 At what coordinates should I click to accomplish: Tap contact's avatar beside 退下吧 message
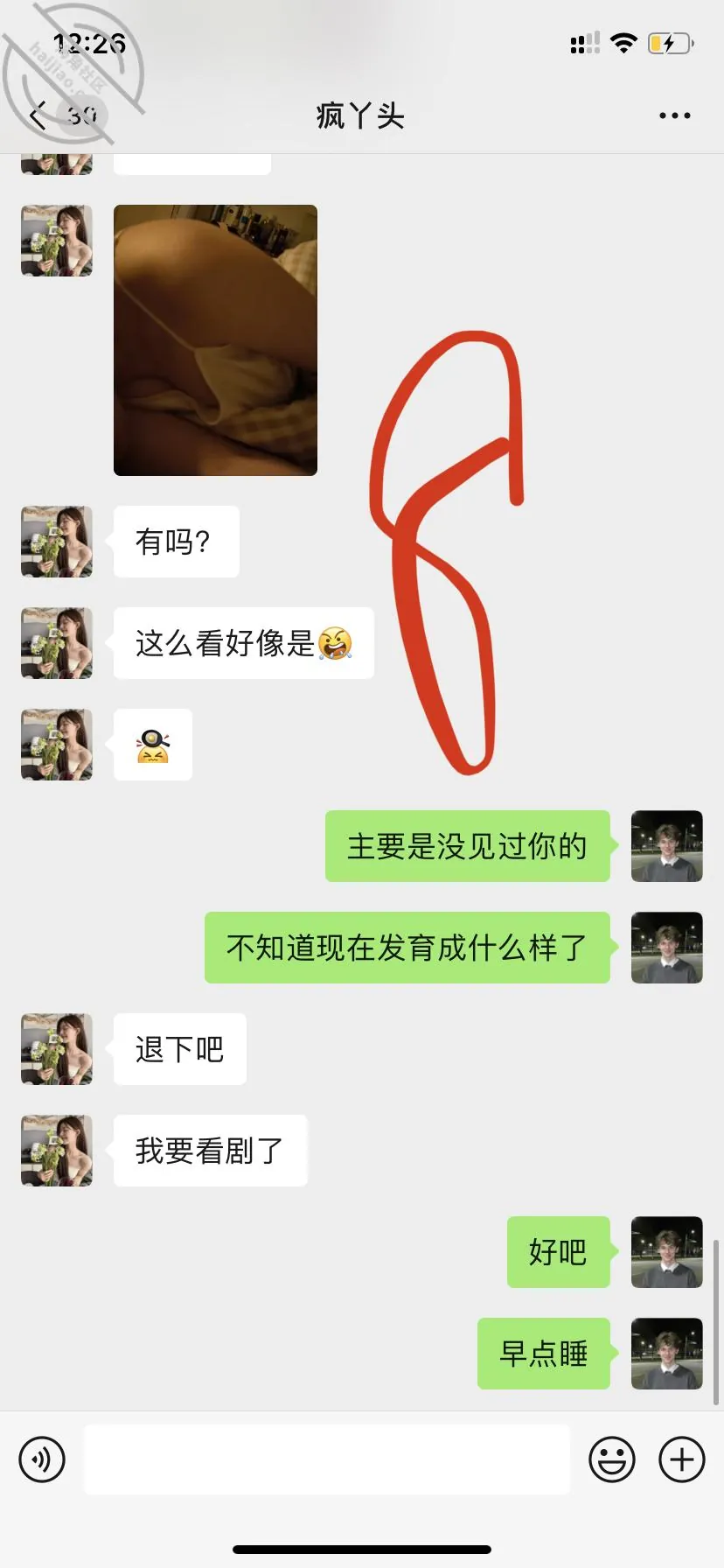pyautogui.click(x=57, y=1049)
